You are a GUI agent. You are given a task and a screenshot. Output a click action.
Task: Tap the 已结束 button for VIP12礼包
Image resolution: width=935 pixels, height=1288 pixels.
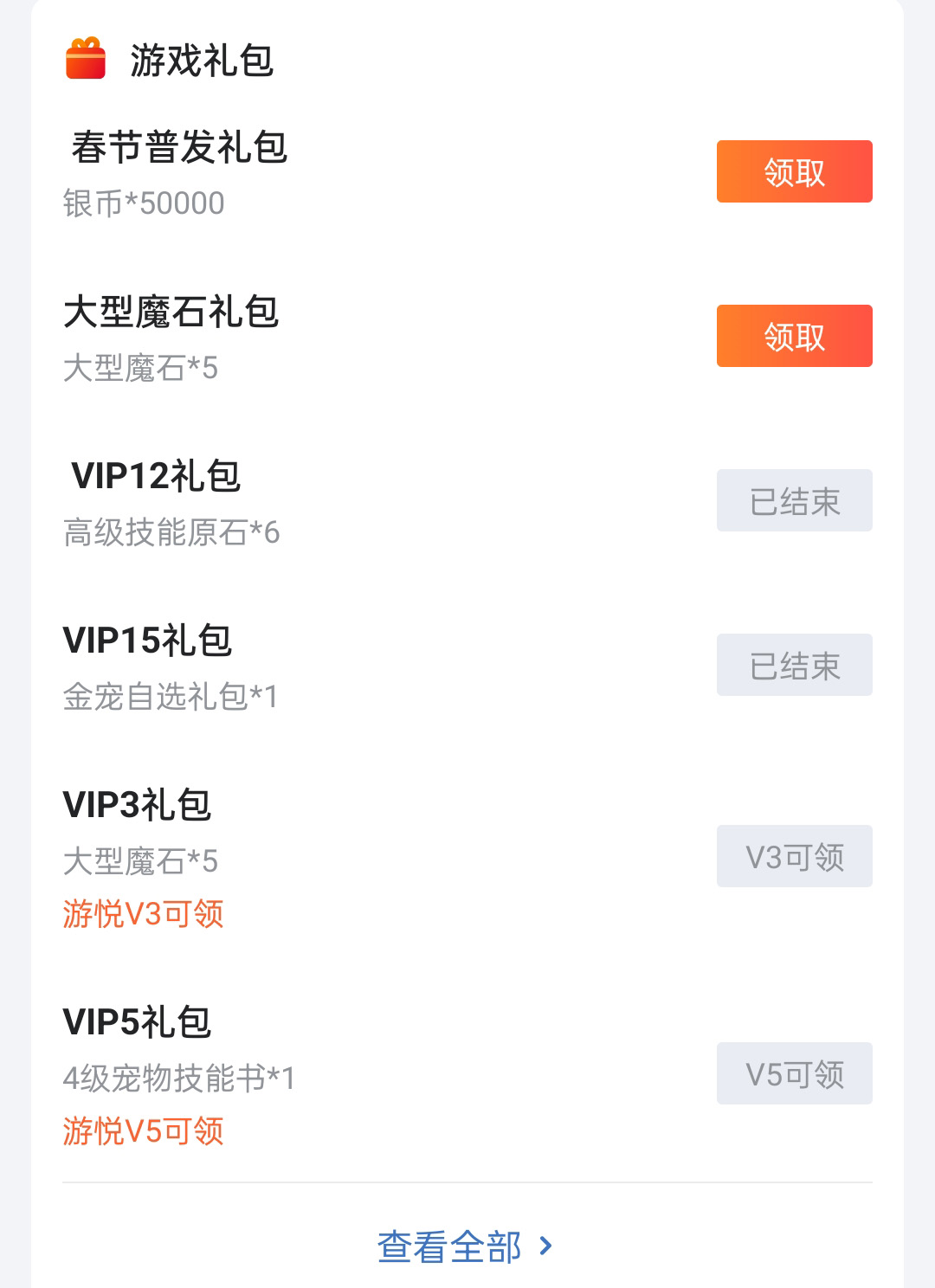pos(794,500)
